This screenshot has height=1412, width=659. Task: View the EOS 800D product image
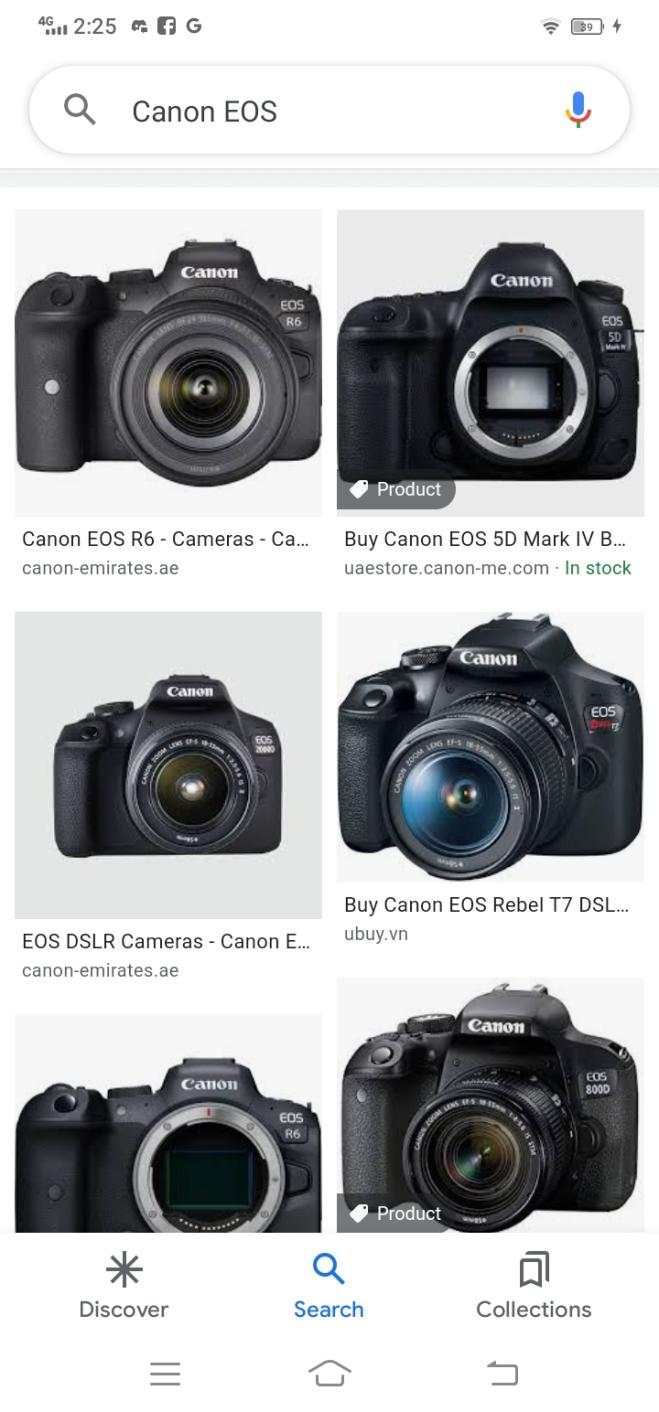click(x=490, y=1105)
